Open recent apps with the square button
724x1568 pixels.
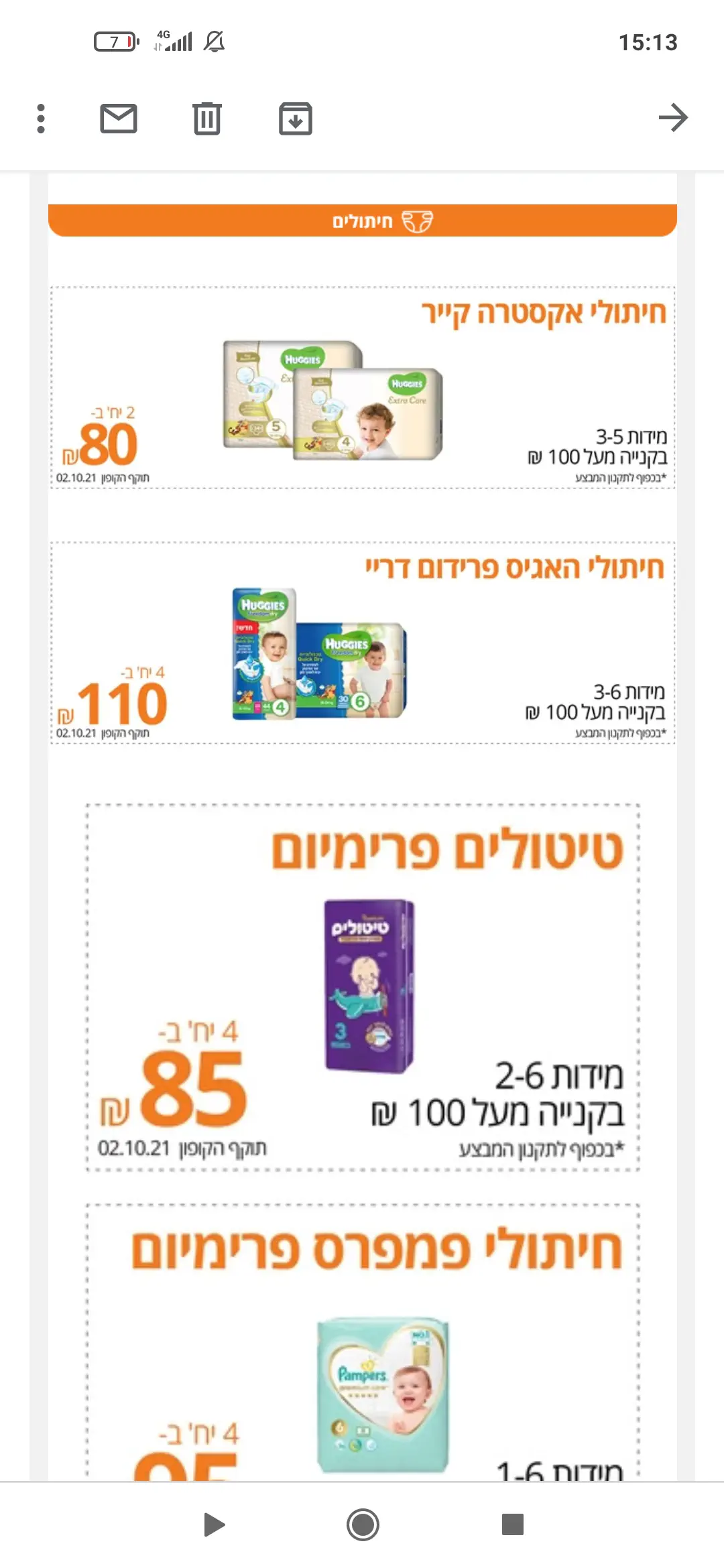[x=512, y=1524]
